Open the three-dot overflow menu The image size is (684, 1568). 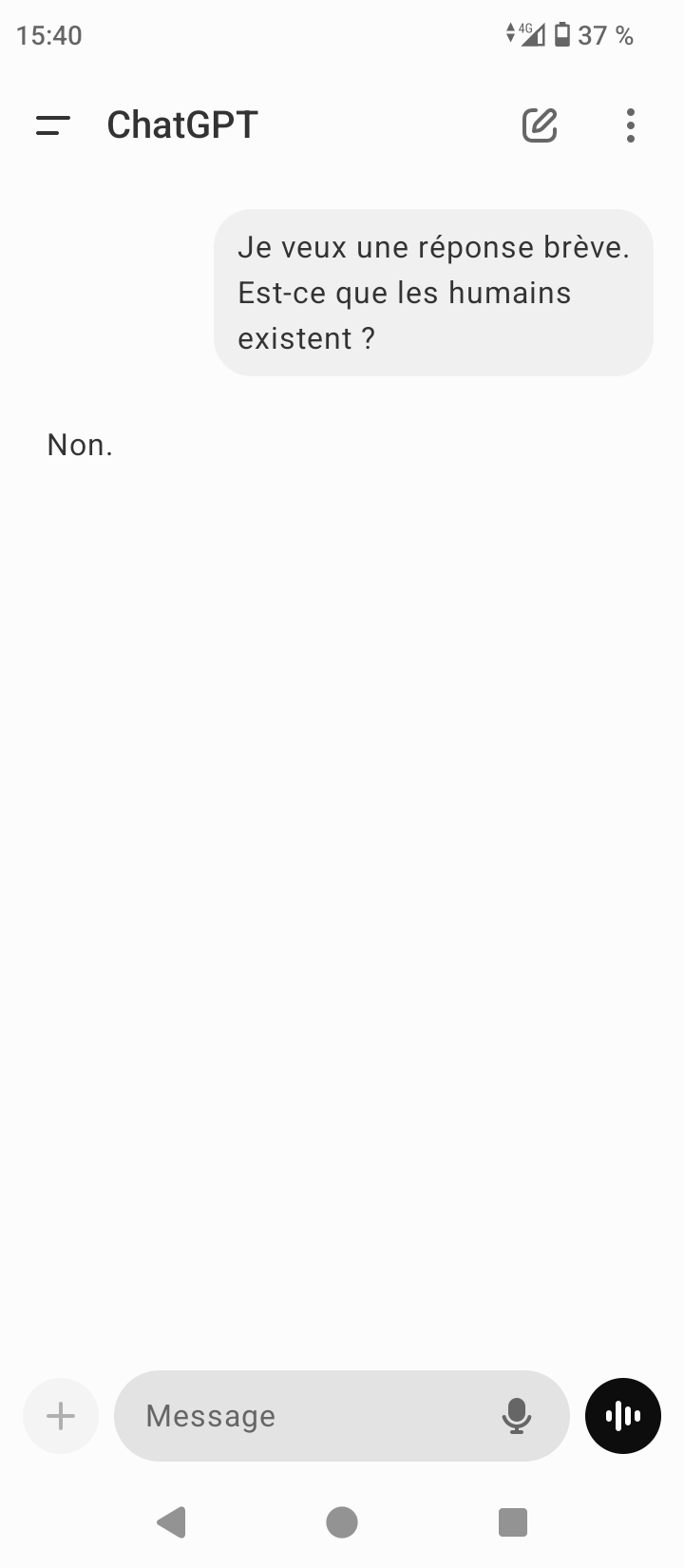click(631, 125)
